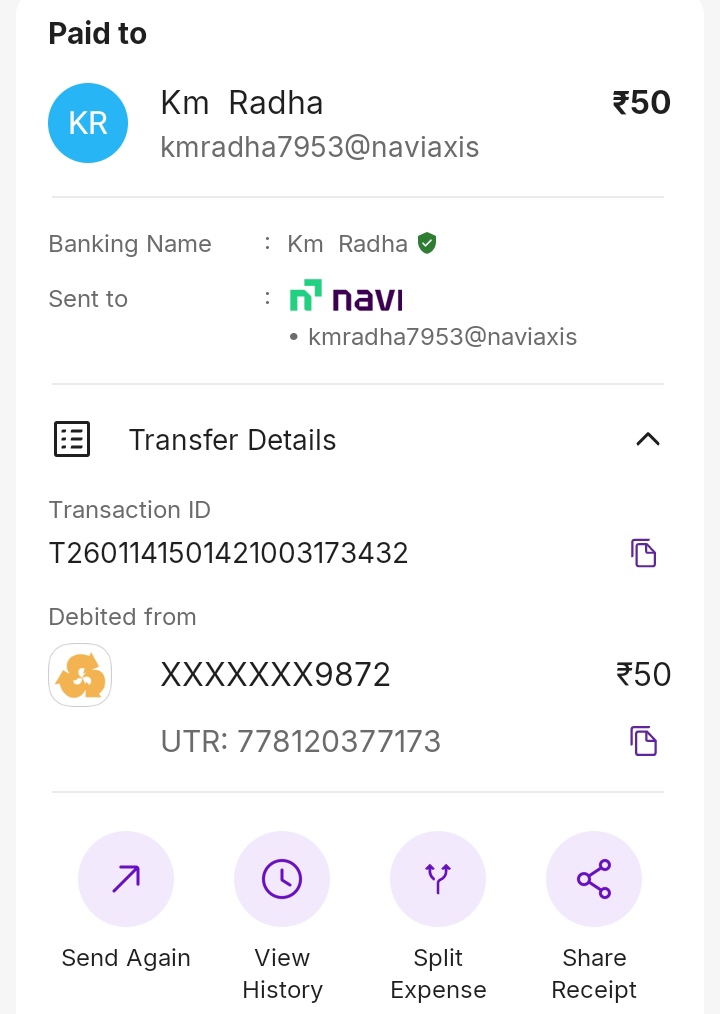Copy the Transaction ID
This screenshot has height=1014, width=720.
[643, 553]
